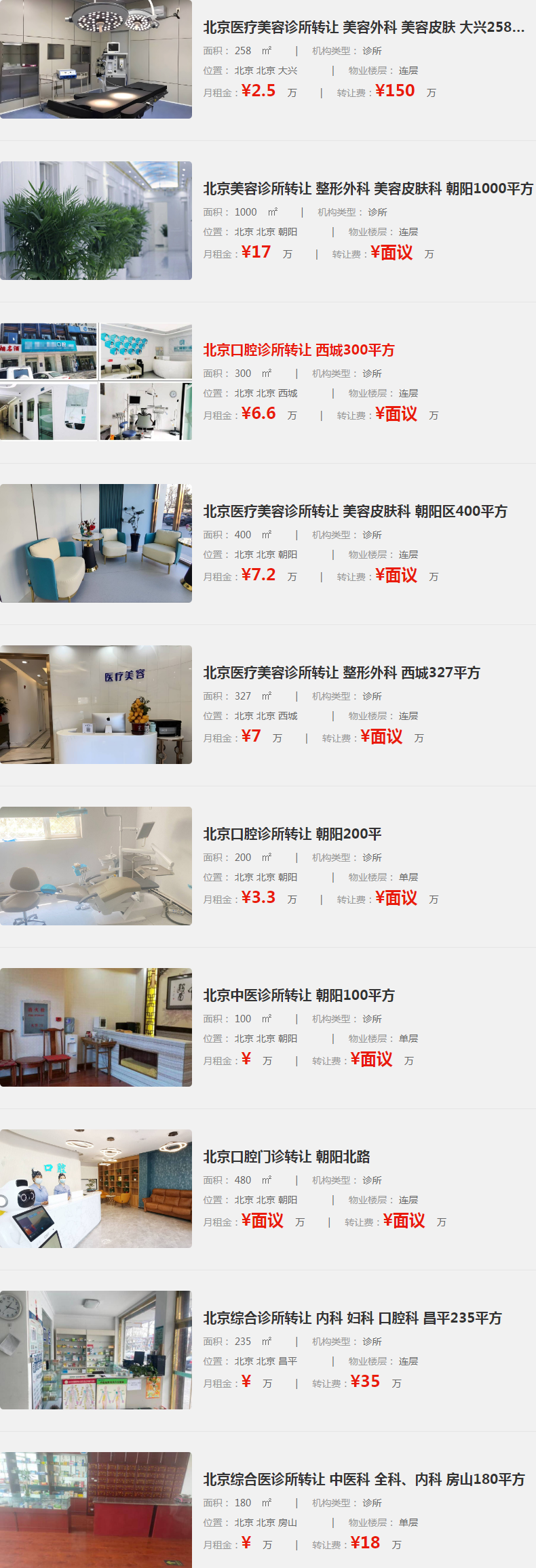Tap the operating room photo of Daxing listing

[96, 60]
